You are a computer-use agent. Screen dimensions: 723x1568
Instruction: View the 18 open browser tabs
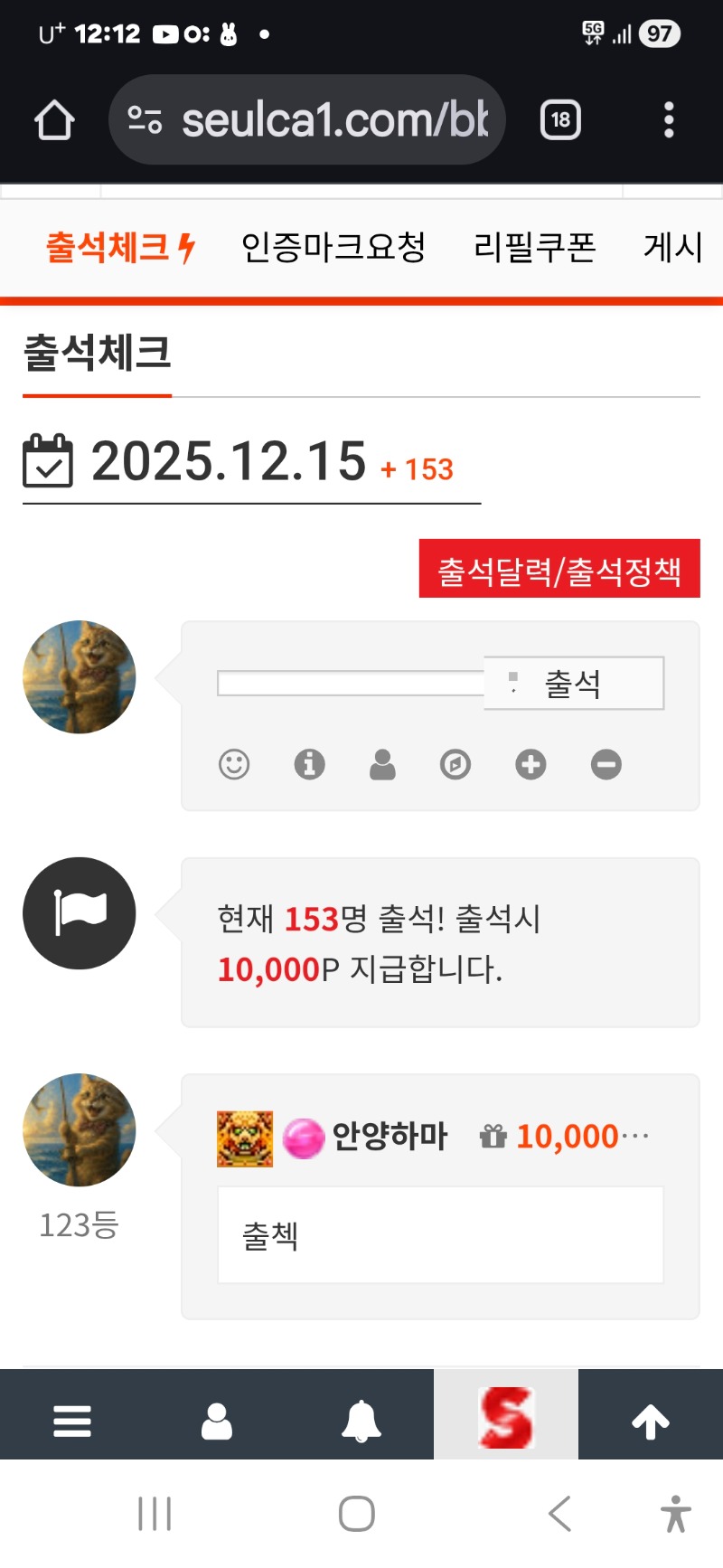click(560, 120)
